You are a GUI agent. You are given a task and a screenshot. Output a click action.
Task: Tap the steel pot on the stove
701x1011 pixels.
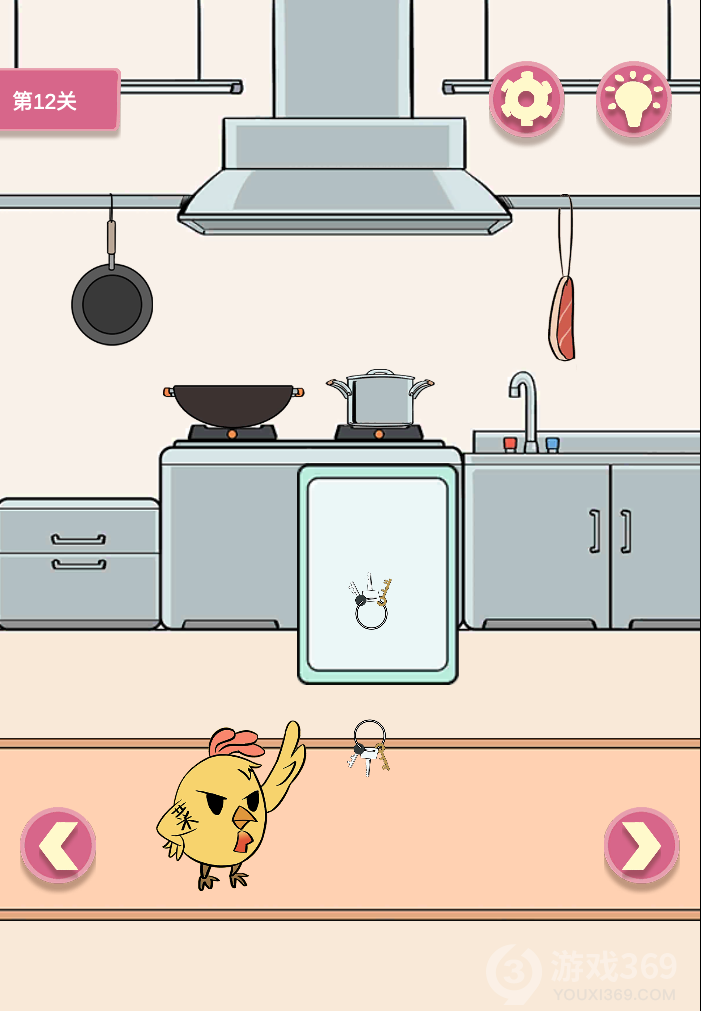380,400
